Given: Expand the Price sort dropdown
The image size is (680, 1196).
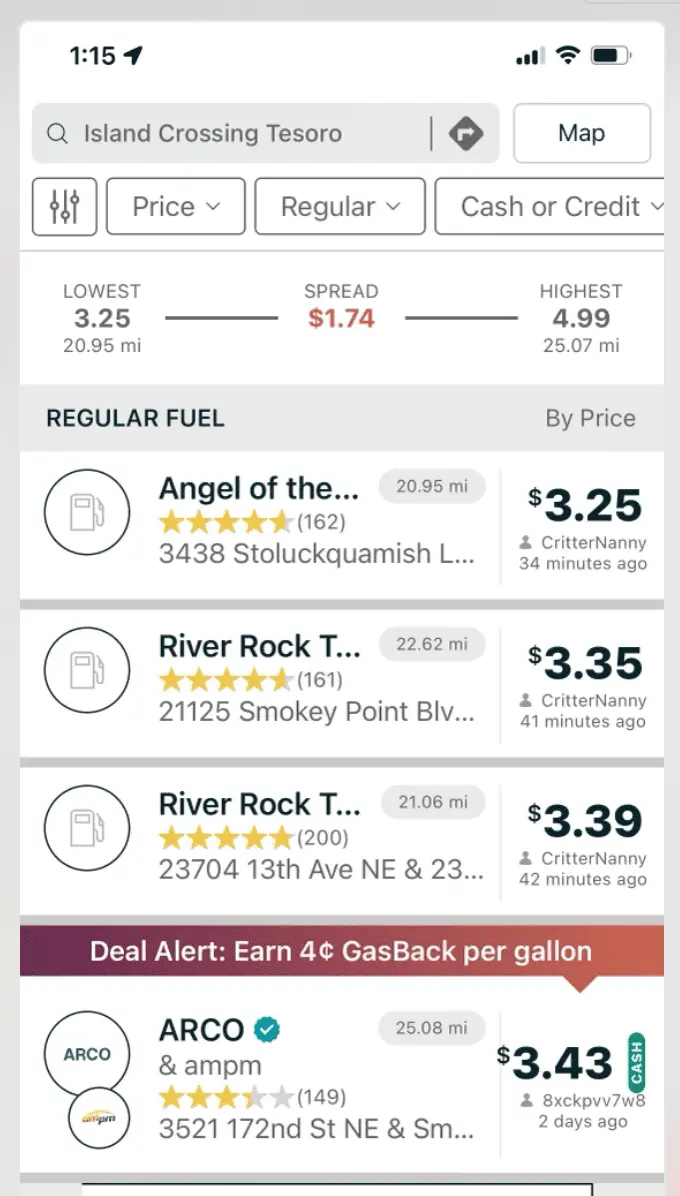Looking at the screenshot, I should 176,207.
